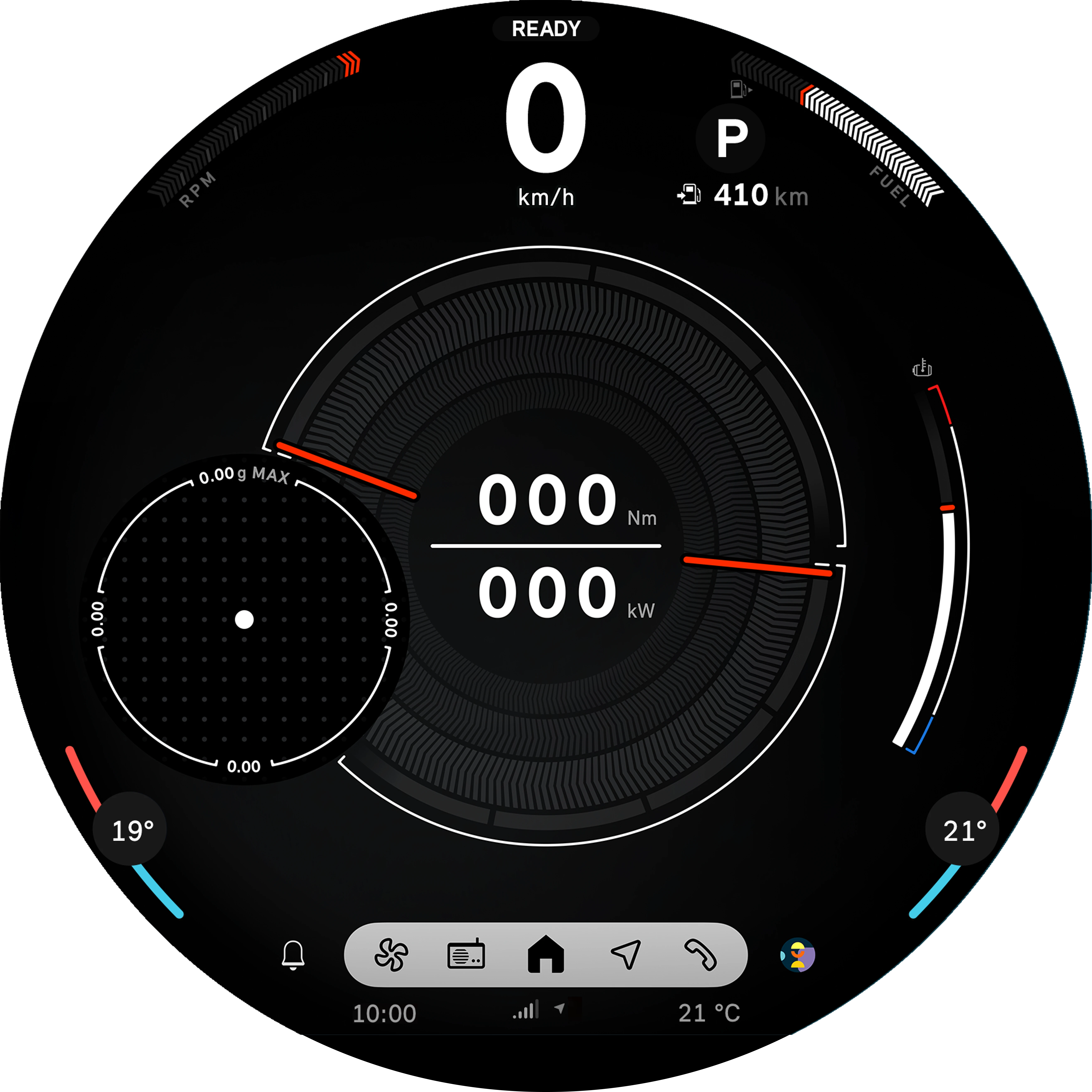Image resolution: width=1092 pixels, height=1092 pixels.
Task: Open navigation arrow menu
Action: pos(626,955)
